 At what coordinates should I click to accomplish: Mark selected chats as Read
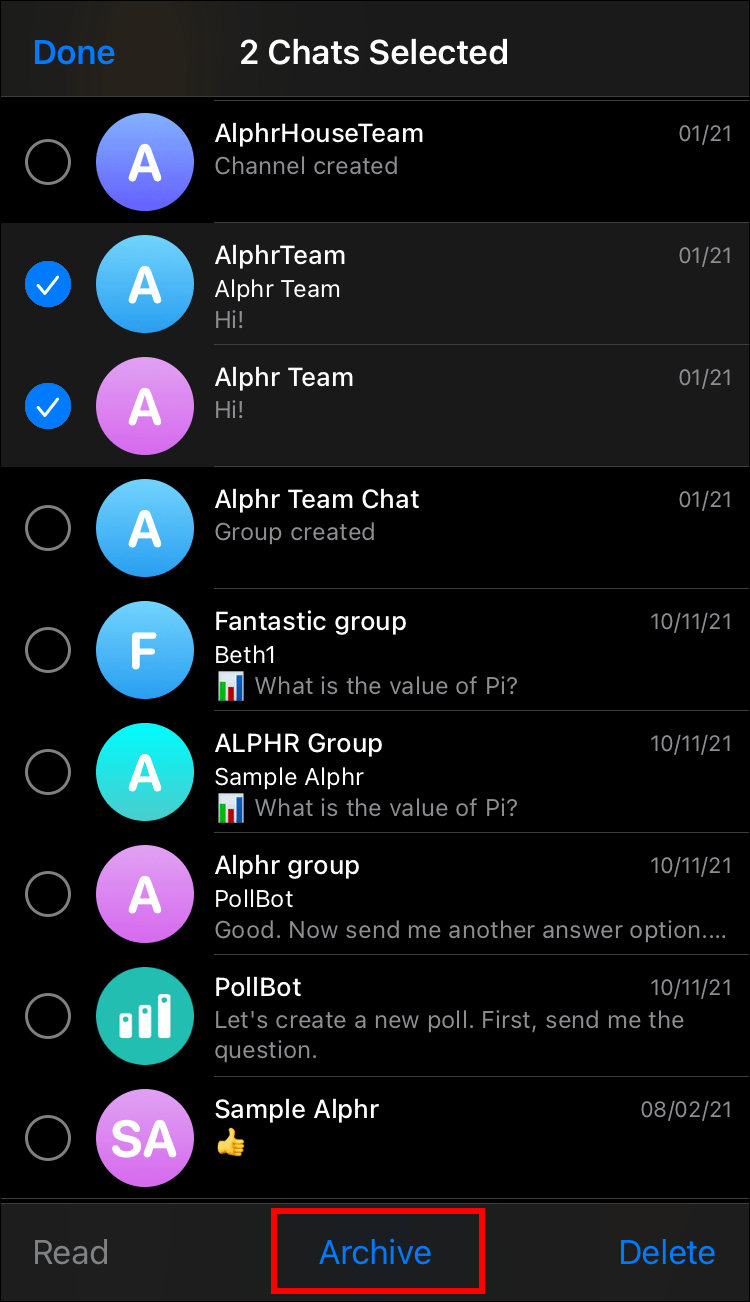tap(71, 1252)
